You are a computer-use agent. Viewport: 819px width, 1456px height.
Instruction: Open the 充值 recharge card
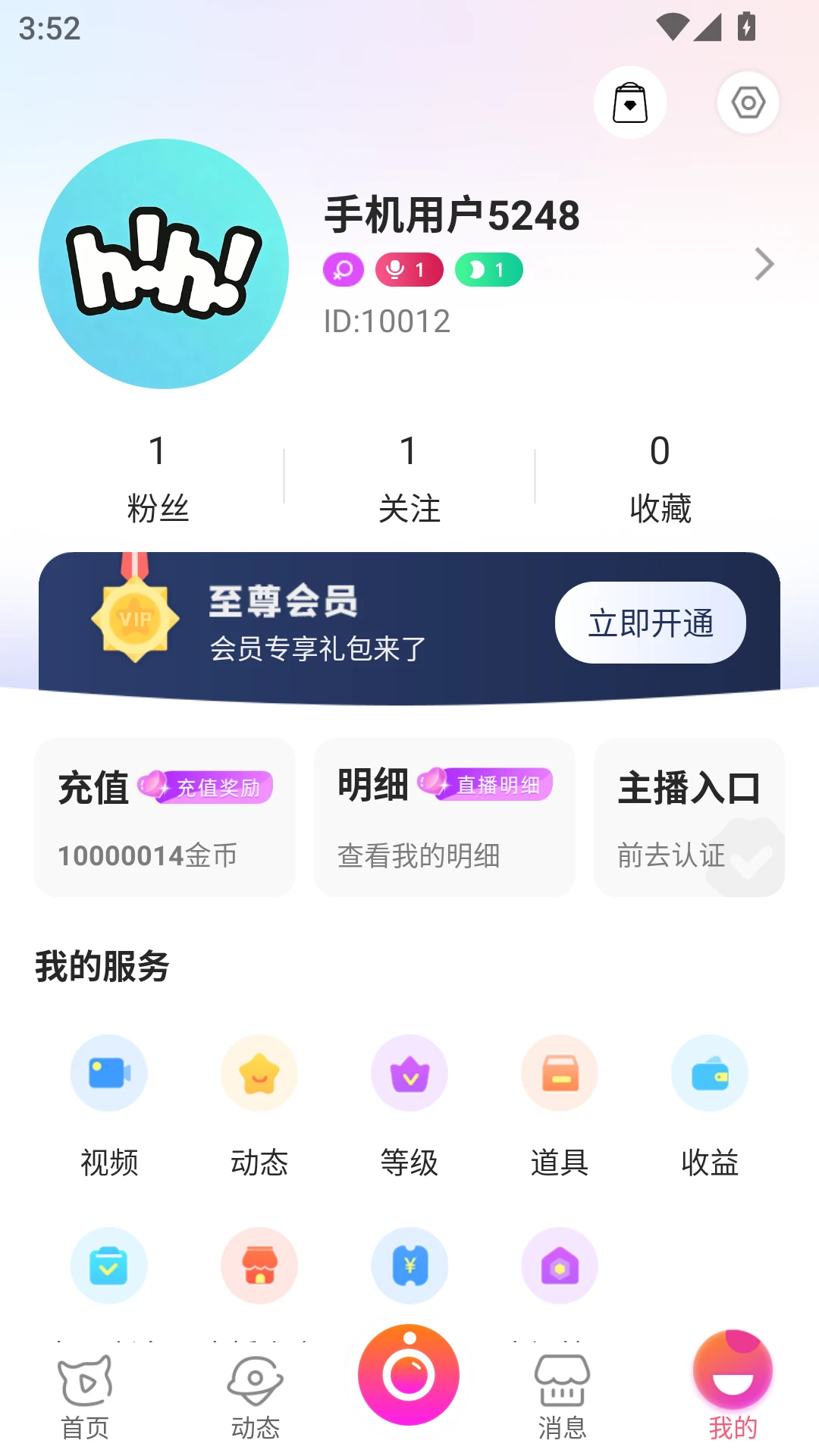click(165, 817)
